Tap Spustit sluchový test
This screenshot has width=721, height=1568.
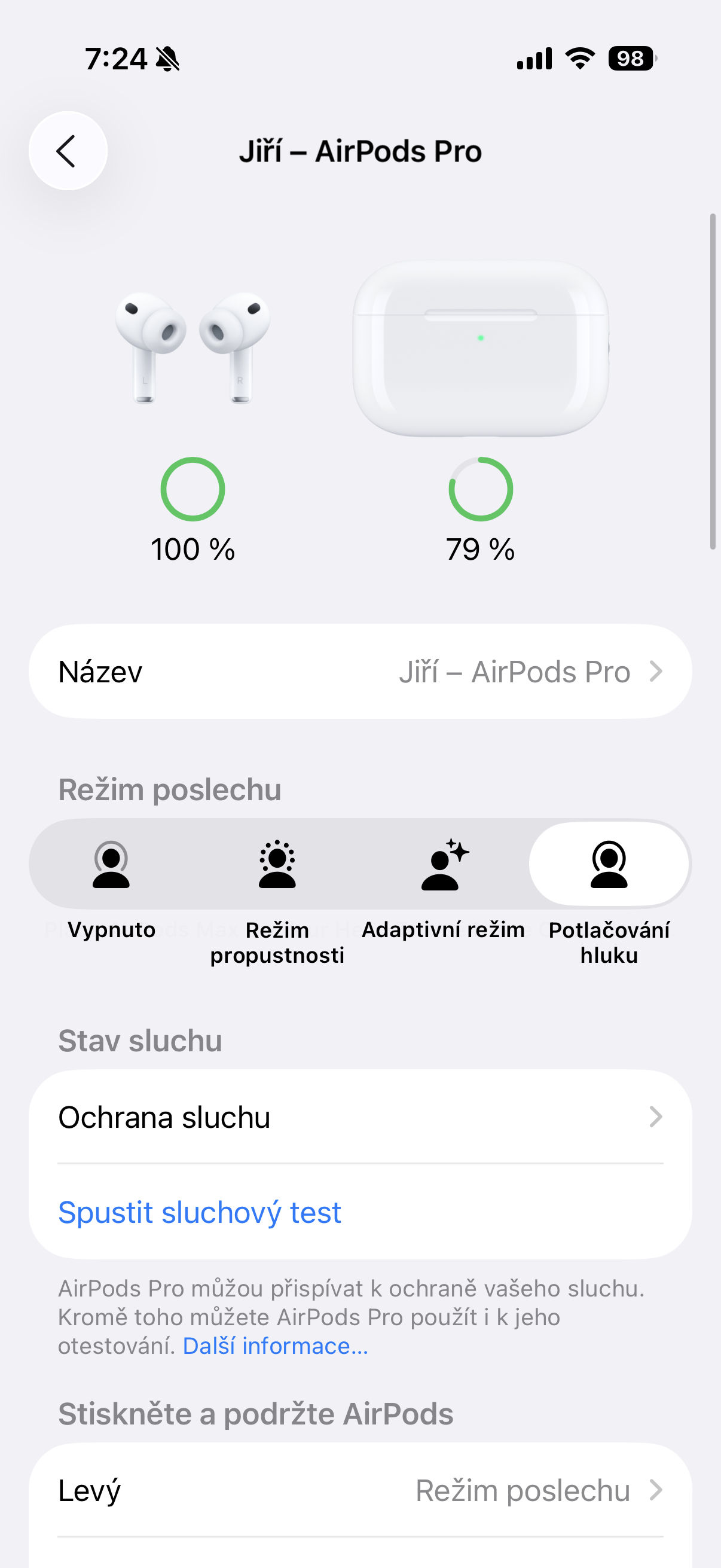[200, 1212]
